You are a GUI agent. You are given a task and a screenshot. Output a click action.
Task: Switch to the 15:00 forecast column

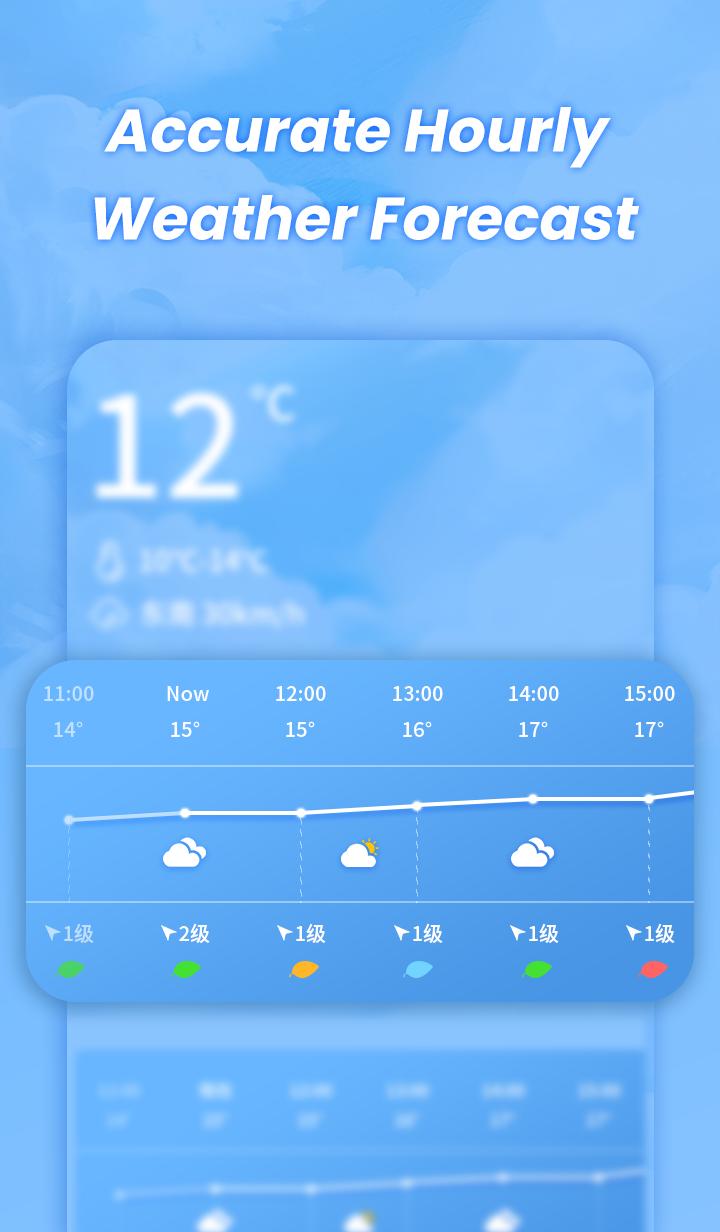[x=650, y=710]
